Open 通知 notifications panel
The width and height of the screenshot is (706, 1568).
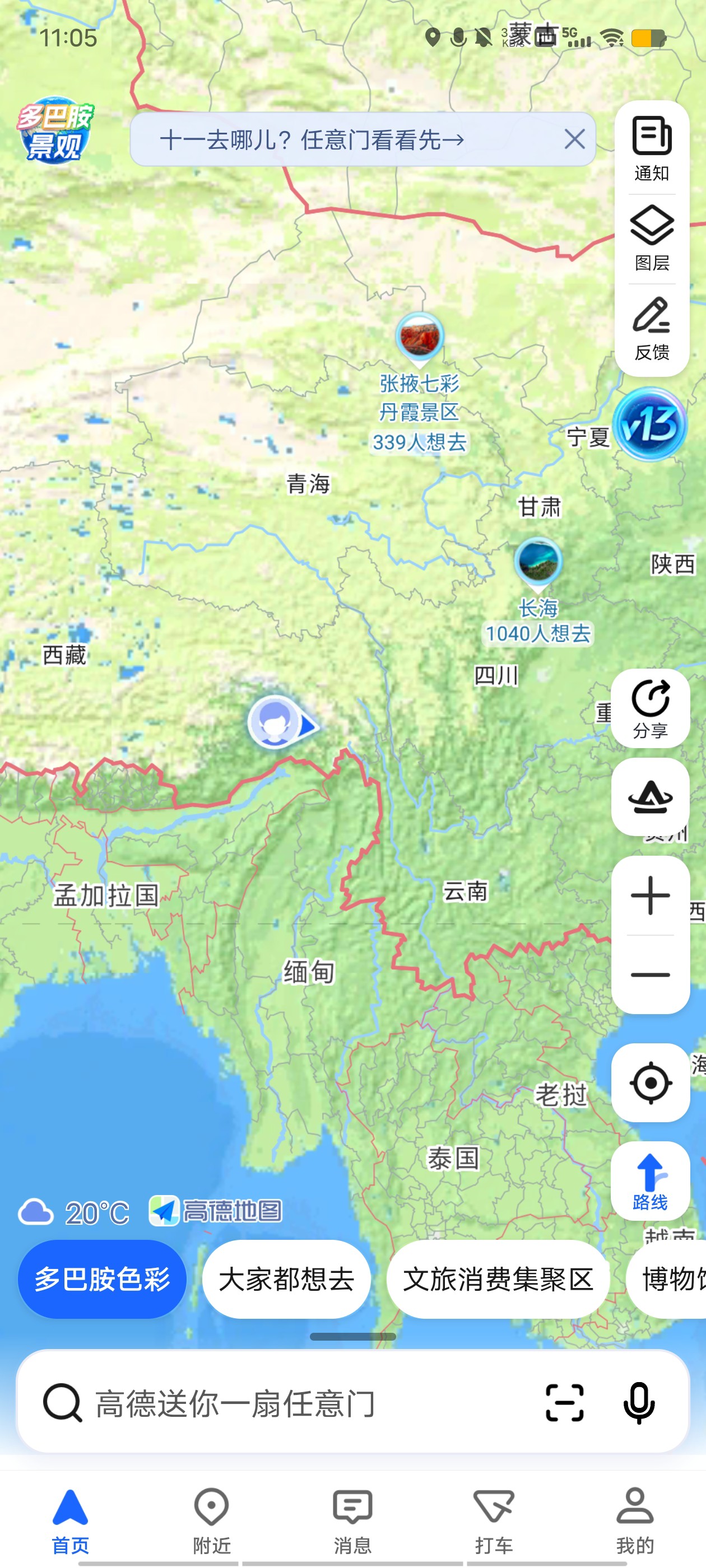click(x=651, y=148)
